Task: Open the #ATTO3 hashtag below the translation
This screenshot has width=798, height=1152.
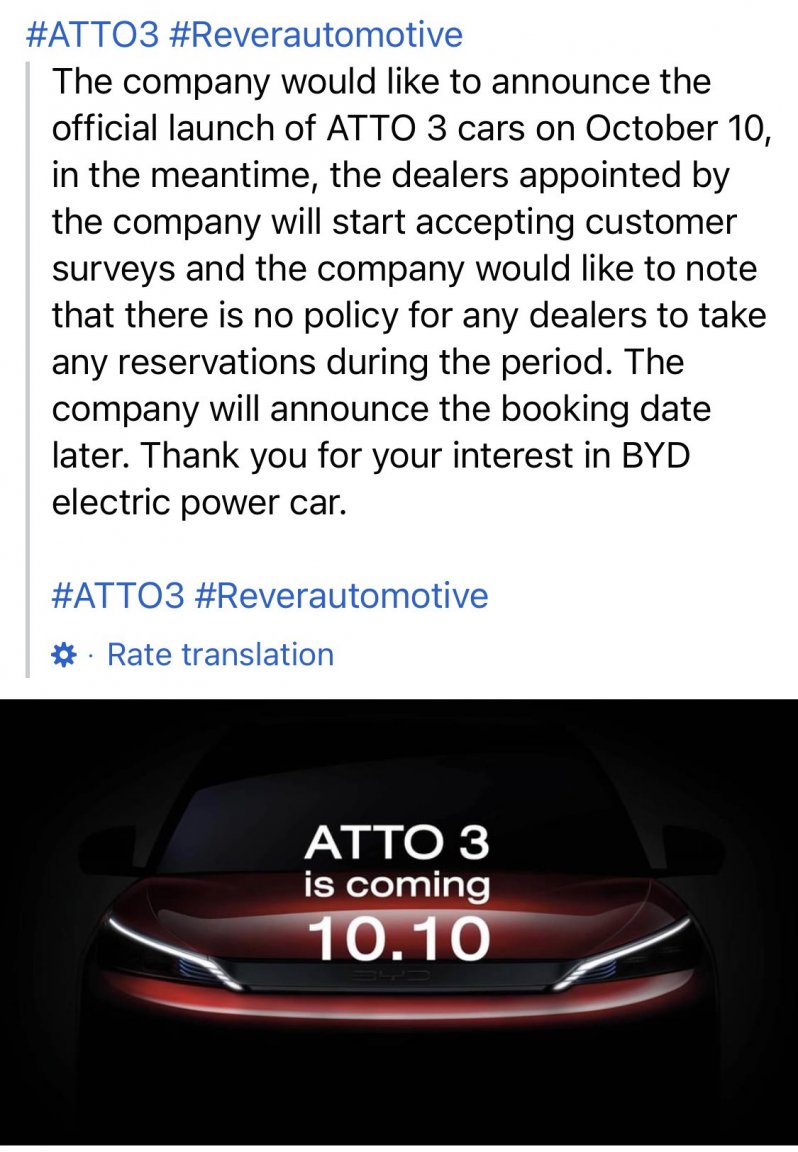Action: point(117,596)
